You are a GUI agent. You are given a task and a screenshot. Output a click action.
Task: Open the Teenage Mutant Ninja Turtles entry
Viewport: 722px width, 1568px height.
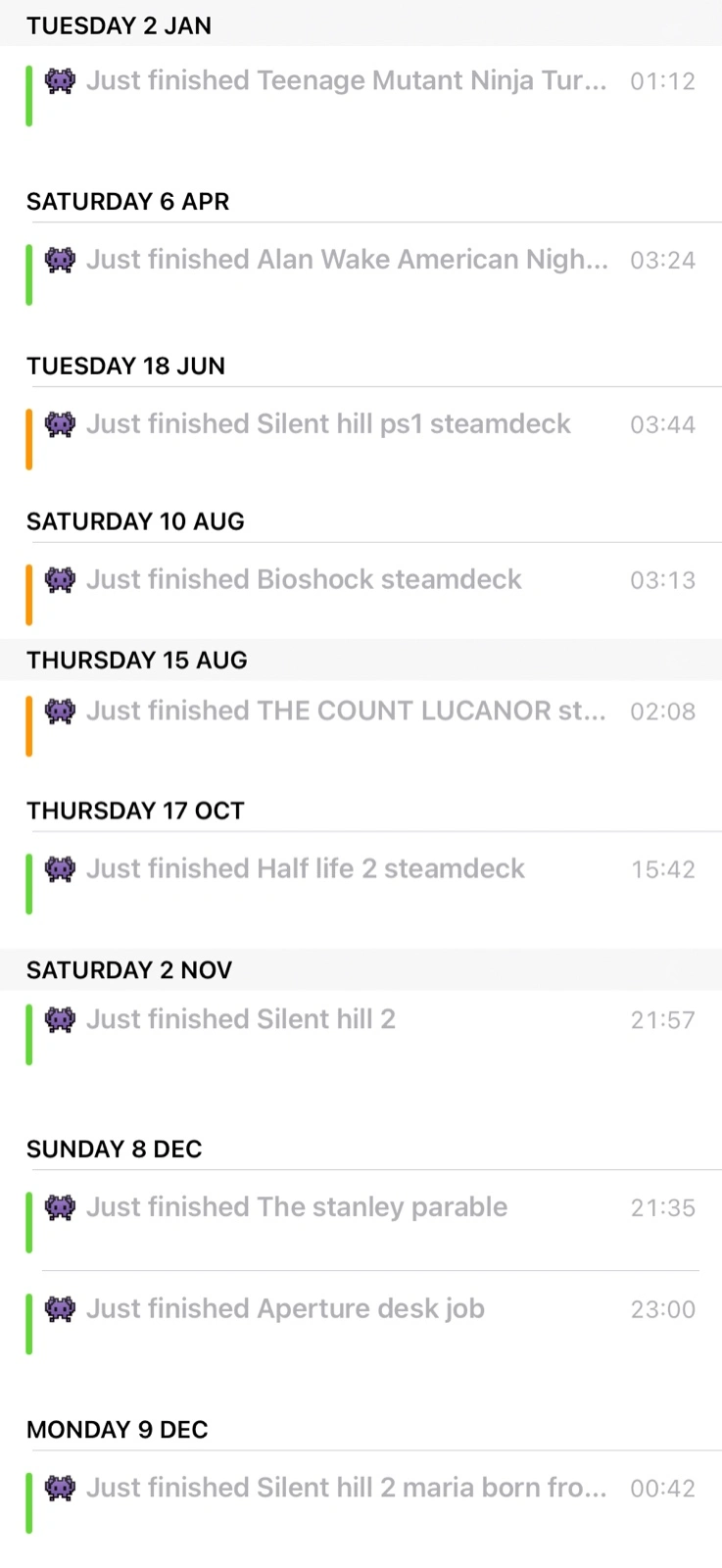click(x=361, y=96)
